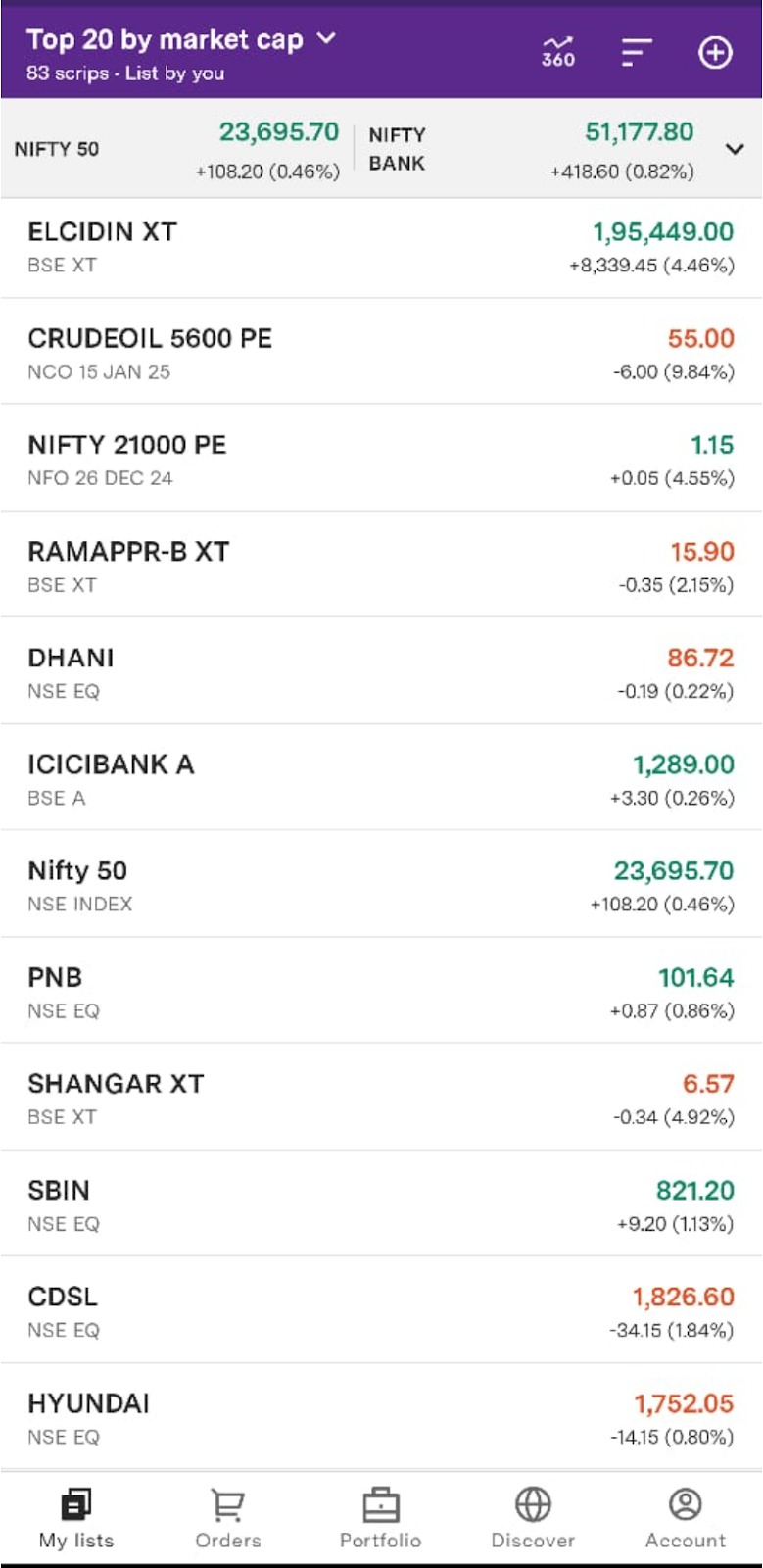Image resolution: width=763 pixels, height=1568 pixels.
Task: Expand the indices bar chevron
Action: [735, 149]
